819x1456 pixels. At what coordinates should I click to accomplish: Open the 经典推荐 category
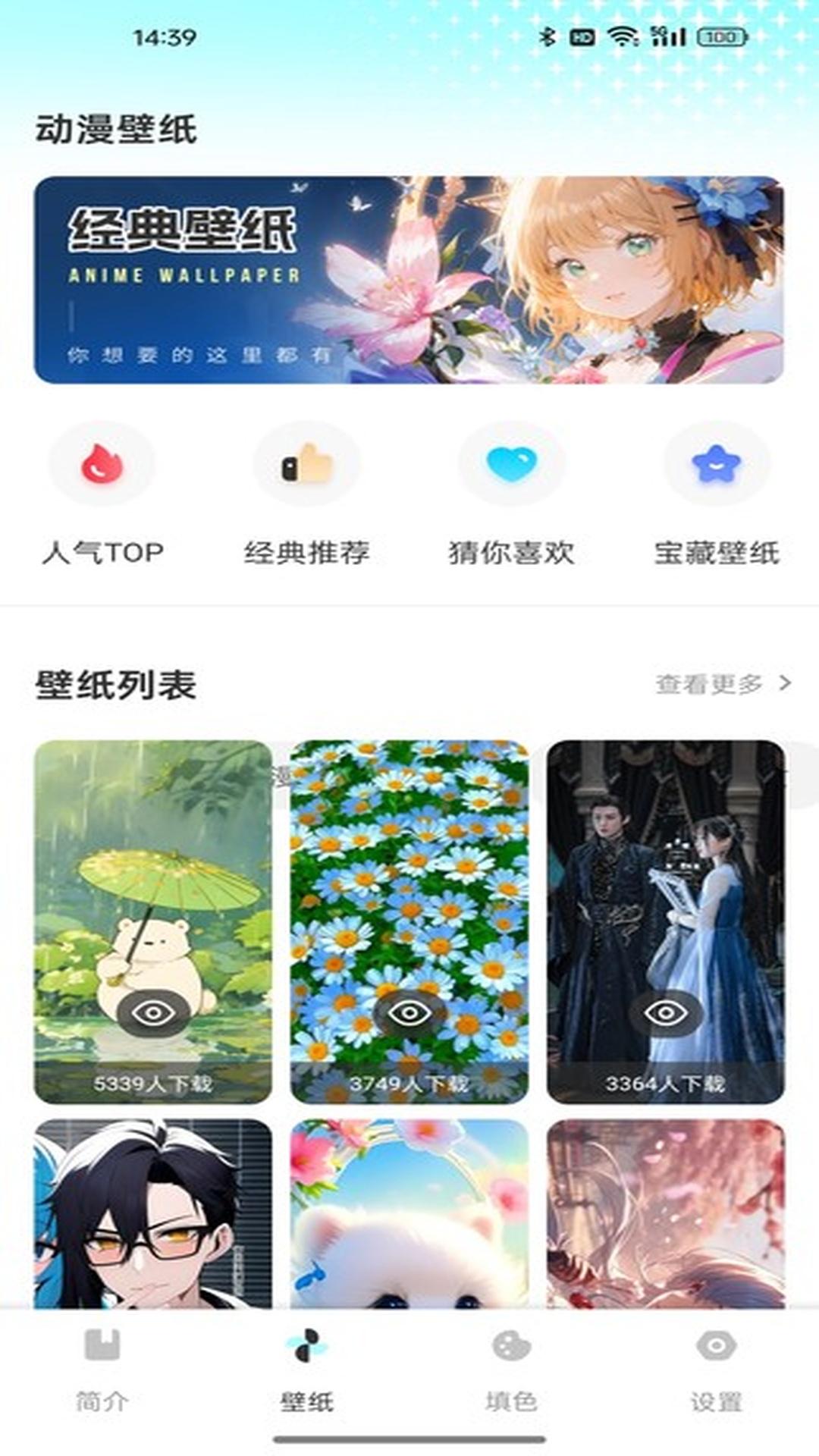pos(306,493)
